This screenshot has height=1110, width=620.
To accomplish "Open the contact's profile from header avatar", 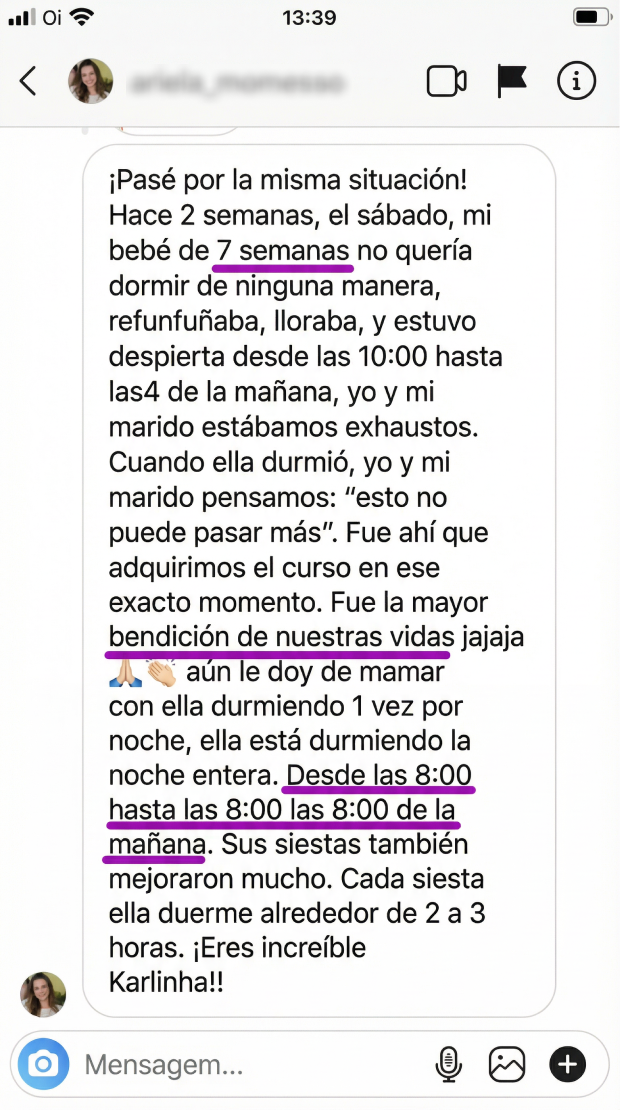I will pyautogui.click(x=90, y=81).
